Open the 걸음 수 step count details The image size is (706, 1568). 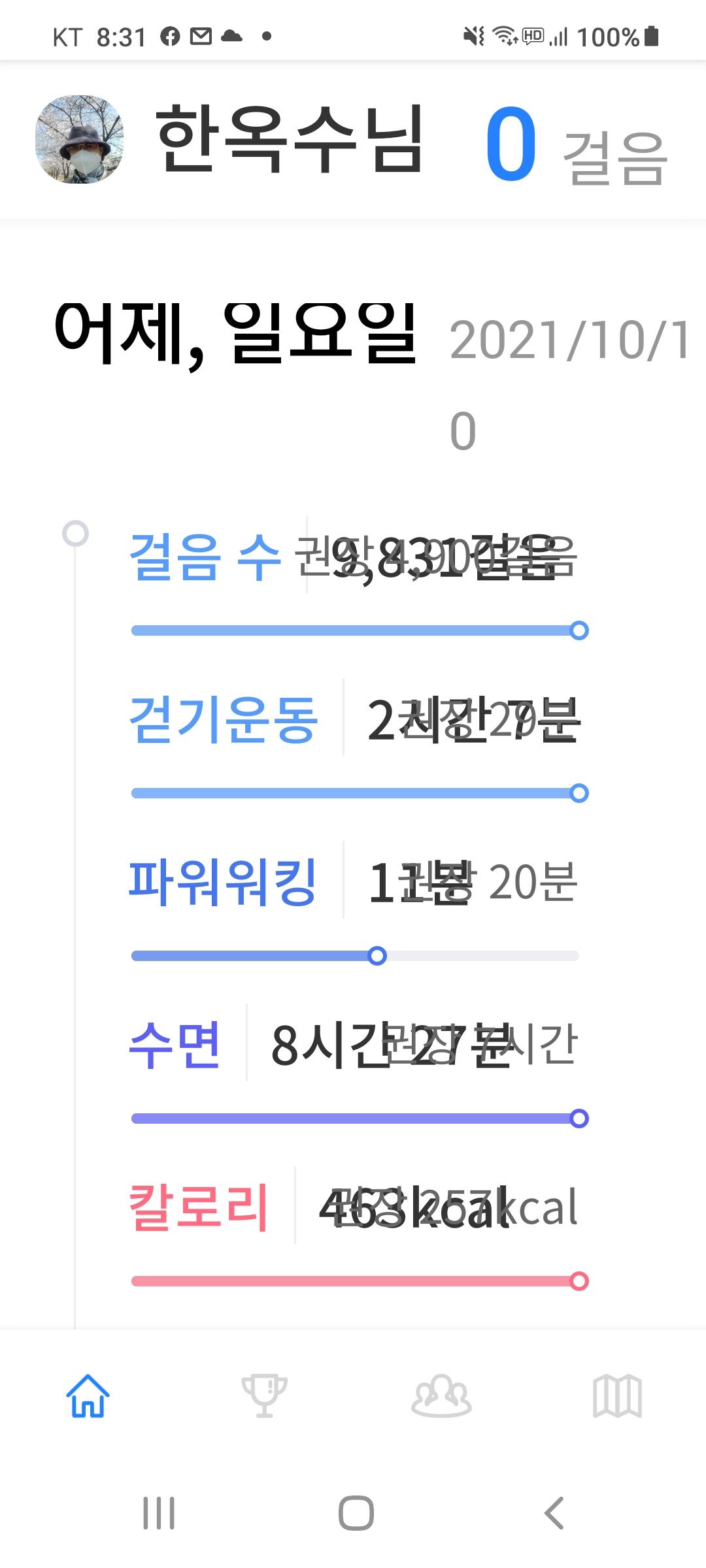[x=205, y=557]
